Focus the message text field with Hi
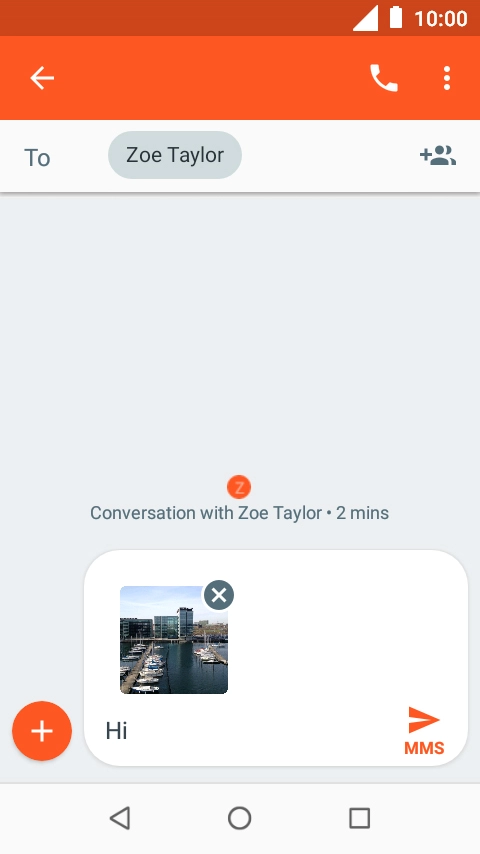Image resolution: width=480 pixels, height=854 pixels. [x=245, y=731]
